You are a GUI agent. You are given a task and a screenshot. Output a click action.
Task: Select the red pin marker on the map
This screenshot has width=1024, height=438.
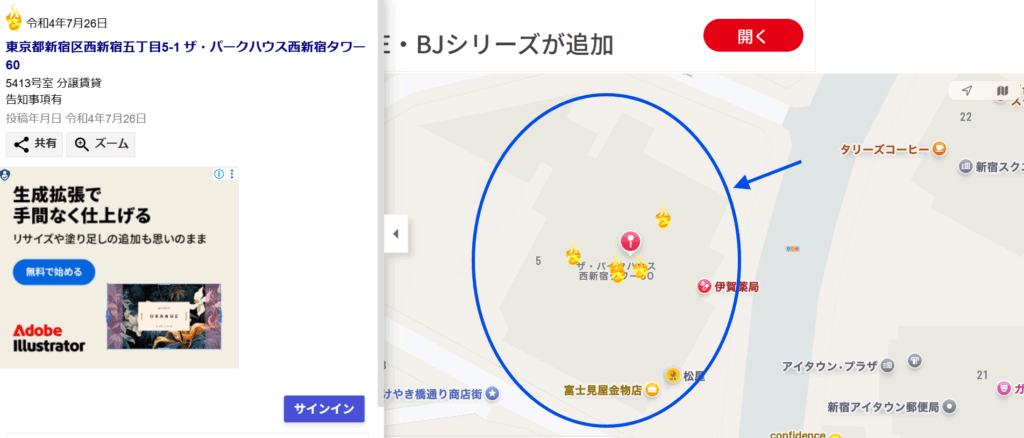(x=630, y=241)
